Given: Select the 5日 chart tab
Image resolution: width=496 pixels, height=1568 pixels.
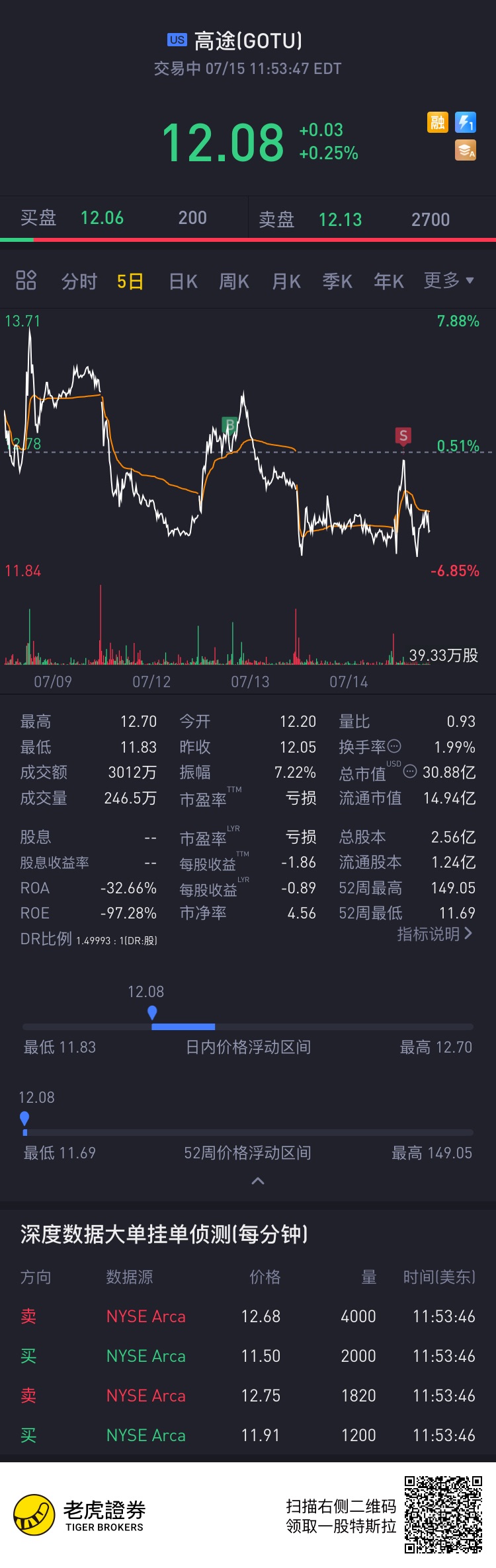Looking at the screenshot, I should pos(130,282).
